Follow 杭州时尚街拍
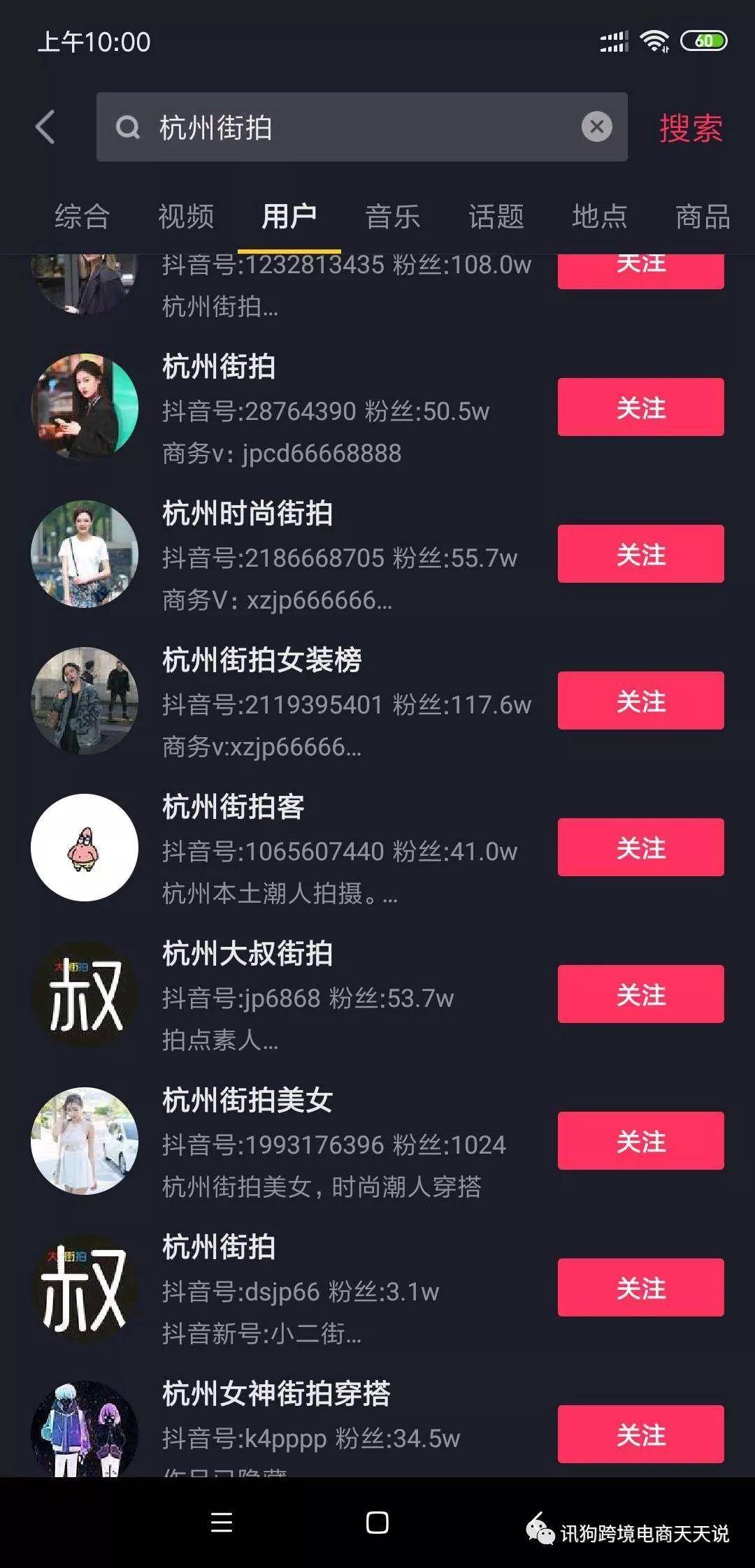Screen dimensions: 755x1568 [x=640, y=554]
